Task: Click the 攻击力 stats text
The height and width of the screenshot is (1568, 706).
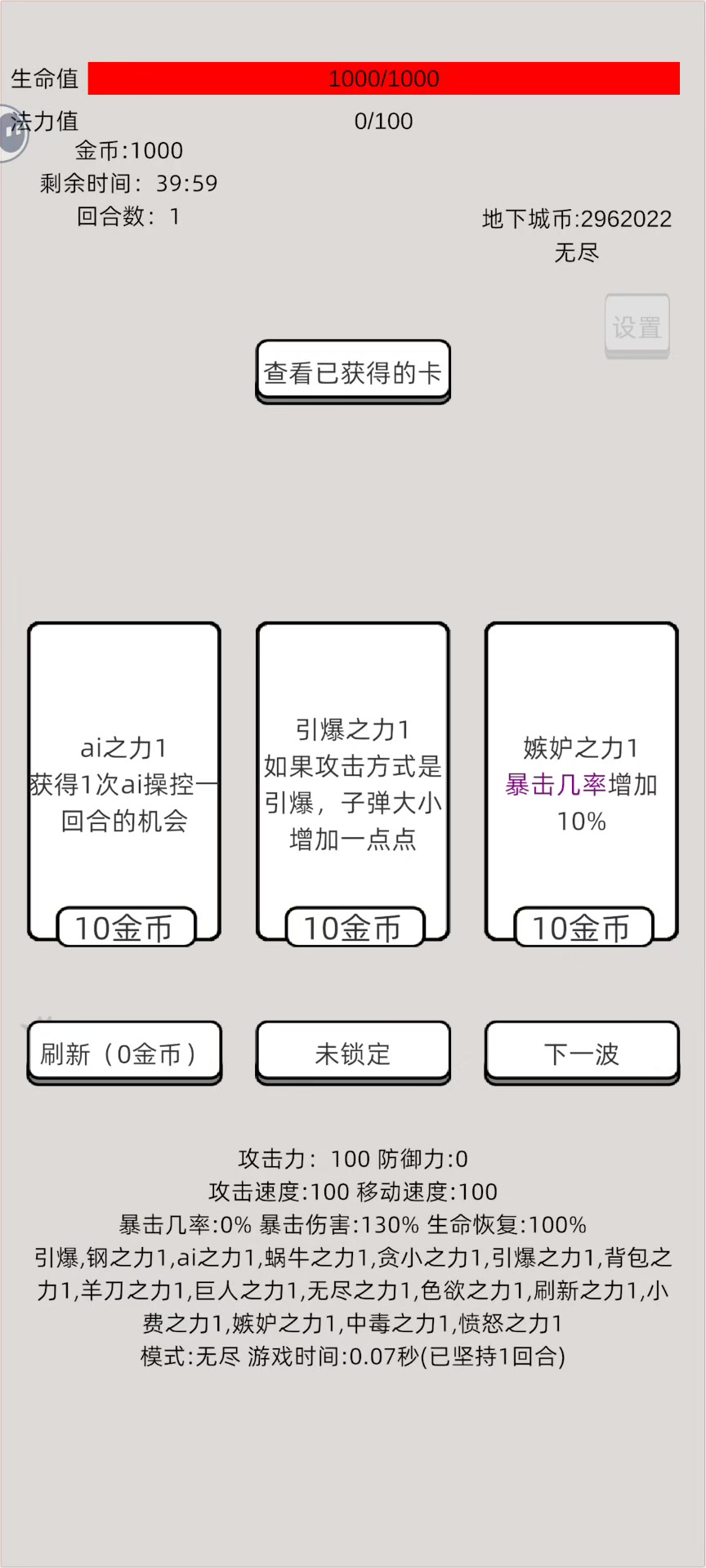Action: [x=353, y=1158]
